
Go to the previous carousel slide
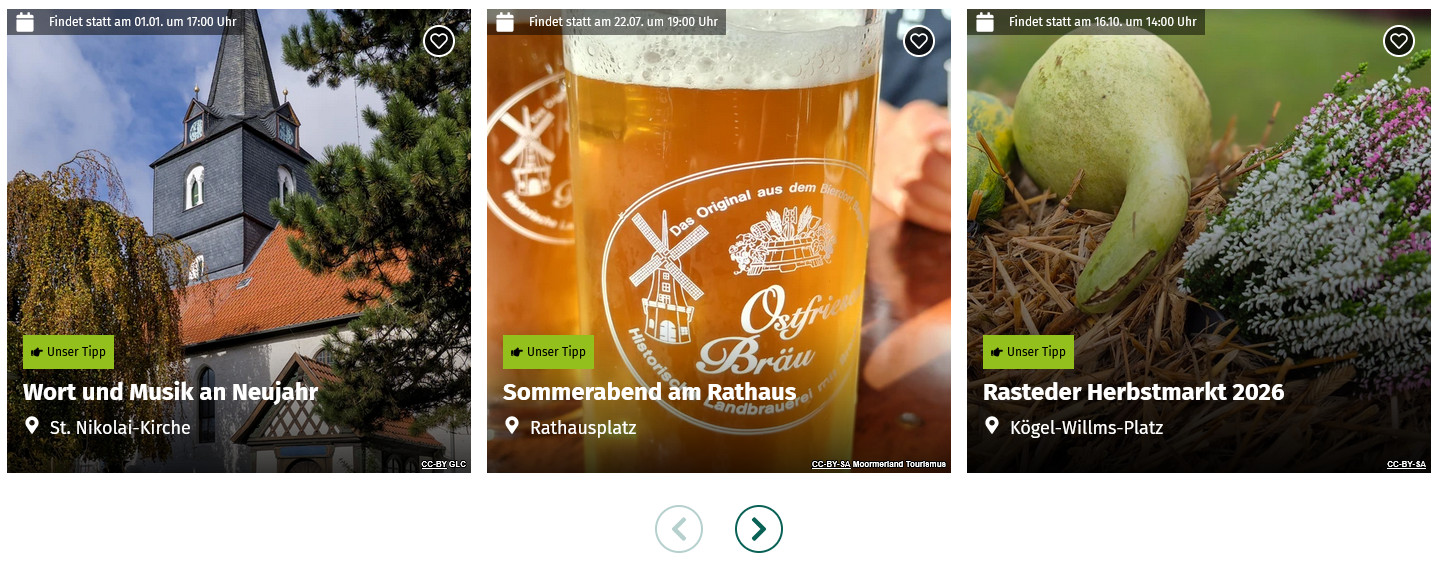679,529
